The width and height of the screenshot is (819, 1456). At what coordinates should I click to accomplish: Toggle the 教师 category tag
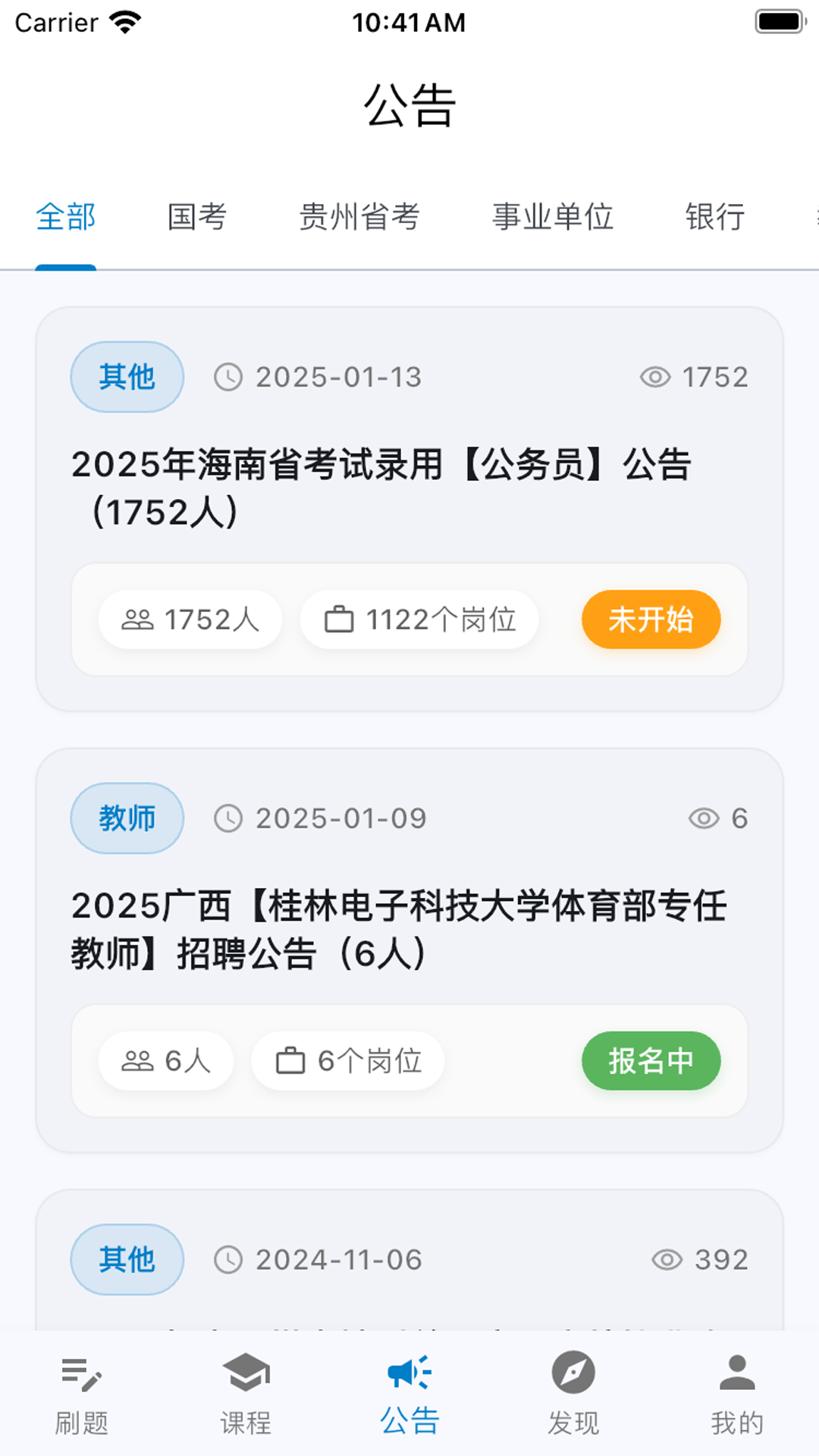[x=126, y=818]
